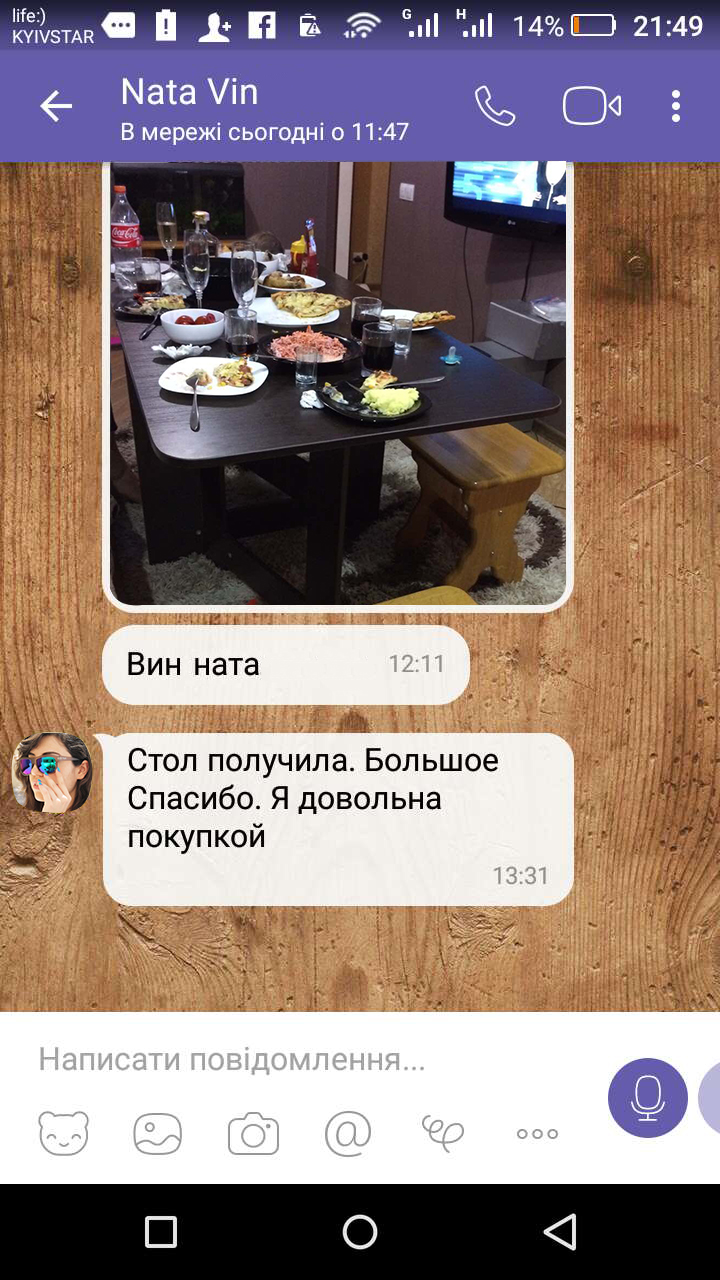Open the doodle drawing tool
Screen dimensions: 720x1280
tap(442, 1134)
